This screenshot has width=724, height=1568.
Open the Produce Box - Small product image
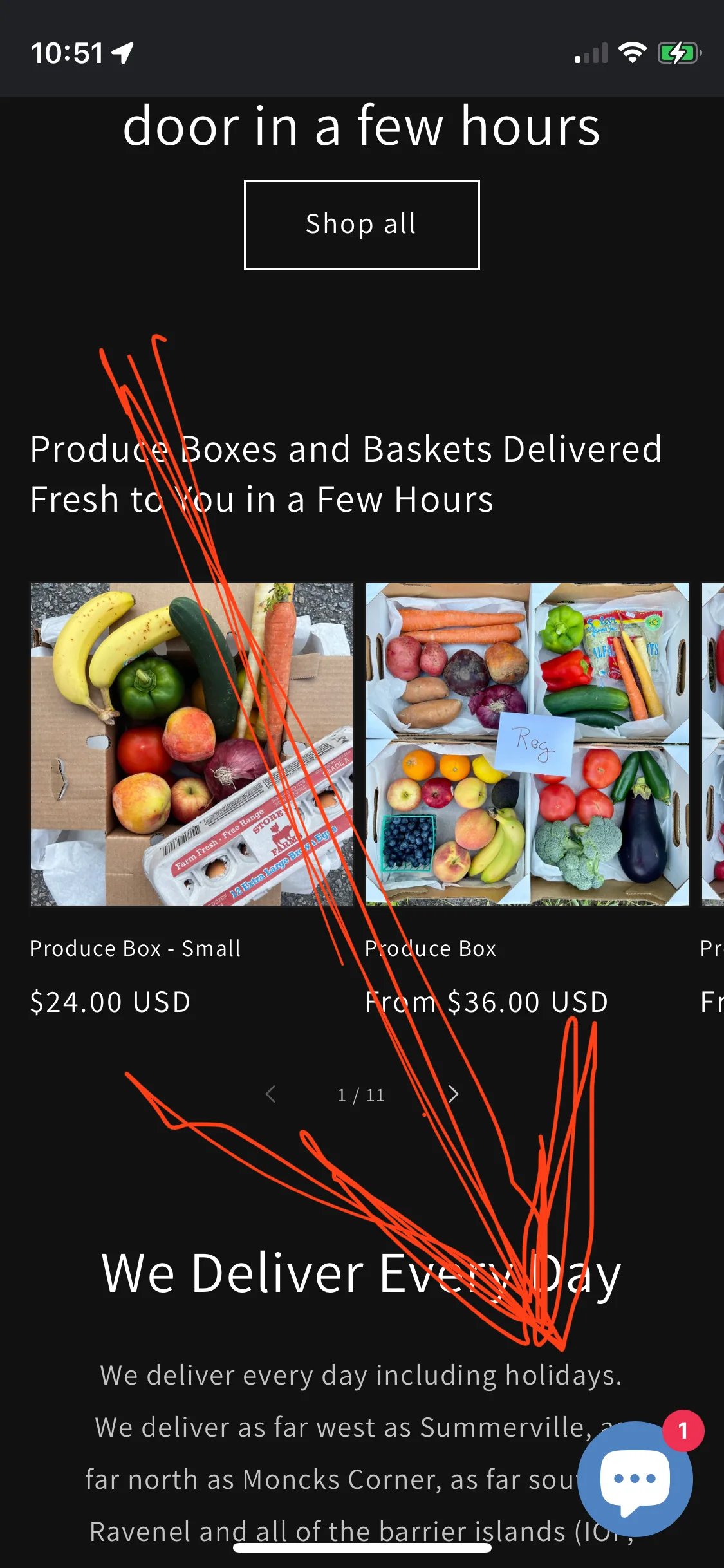[191, 744]
